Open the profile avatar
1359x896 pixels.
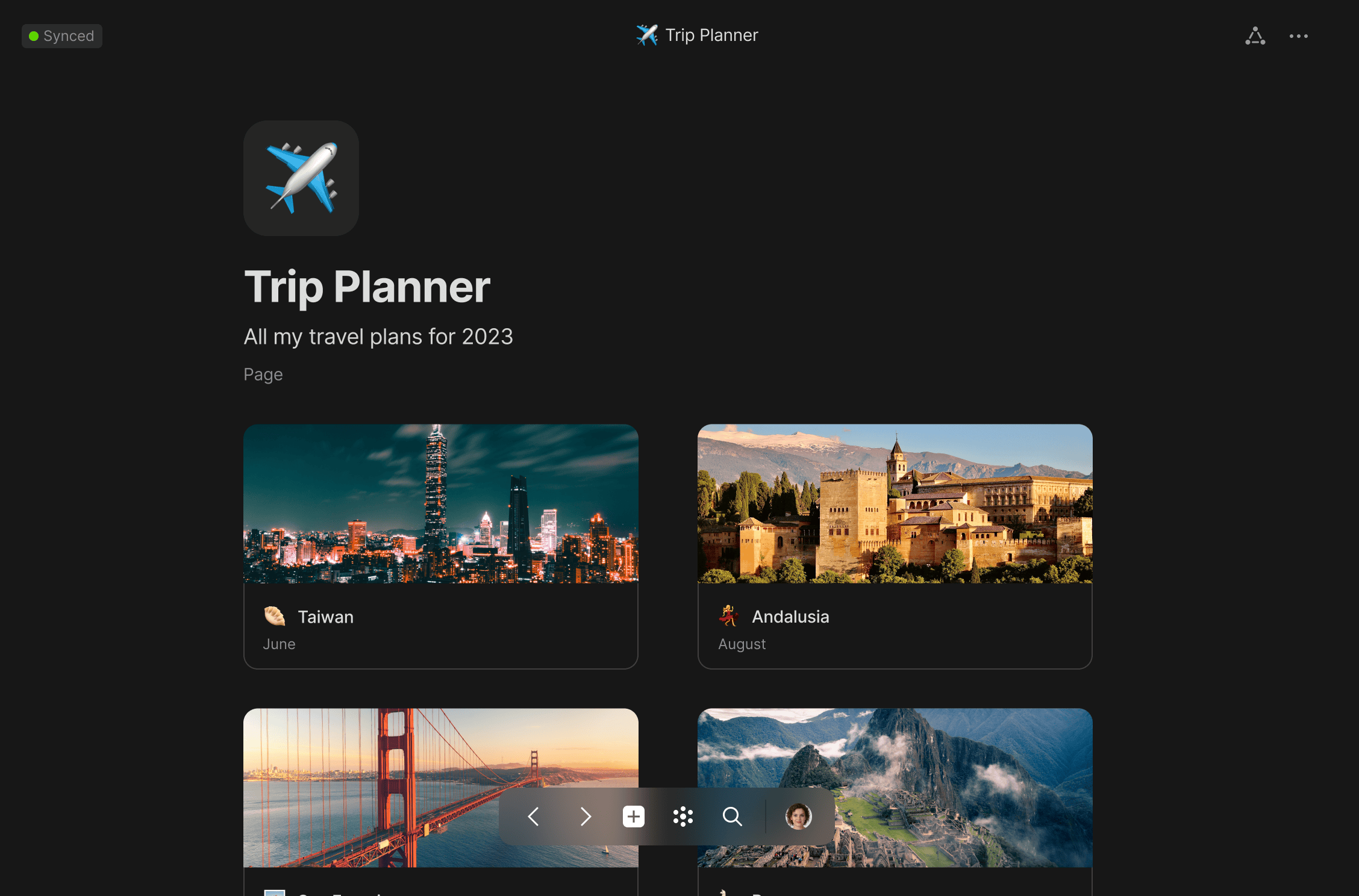tap(798, 817)
